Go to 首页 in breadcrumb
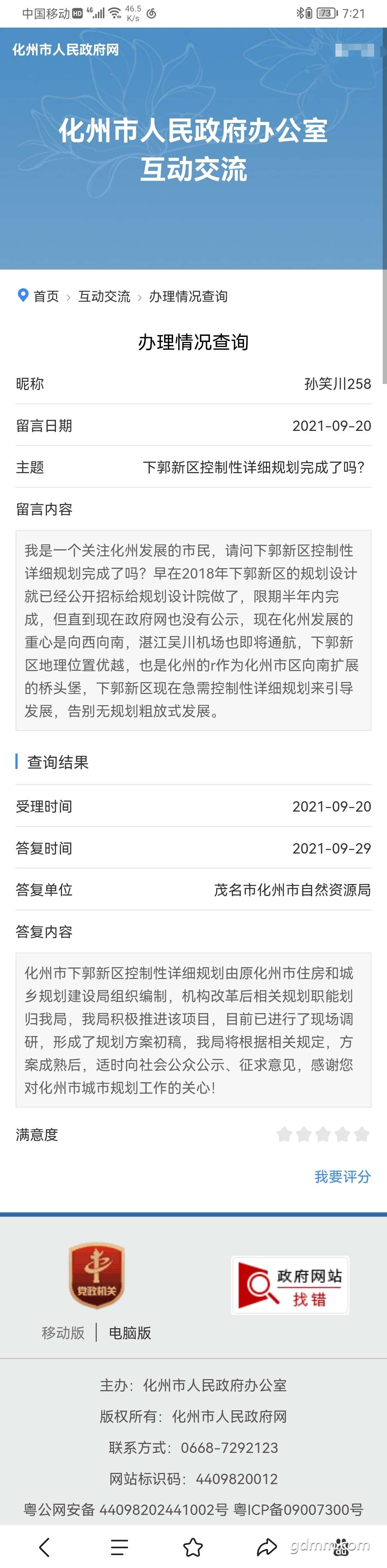 coord(46,296)
